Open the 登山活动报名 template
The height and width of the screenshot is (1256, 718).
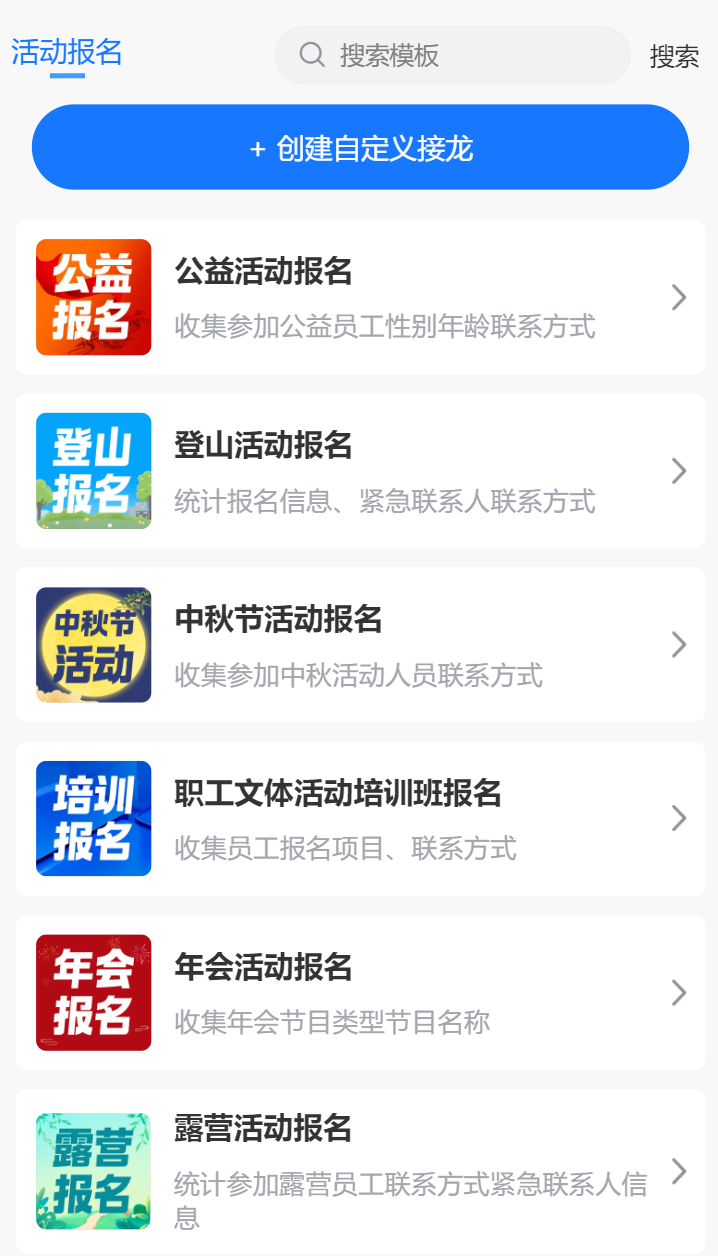click(x=360, y=471)
